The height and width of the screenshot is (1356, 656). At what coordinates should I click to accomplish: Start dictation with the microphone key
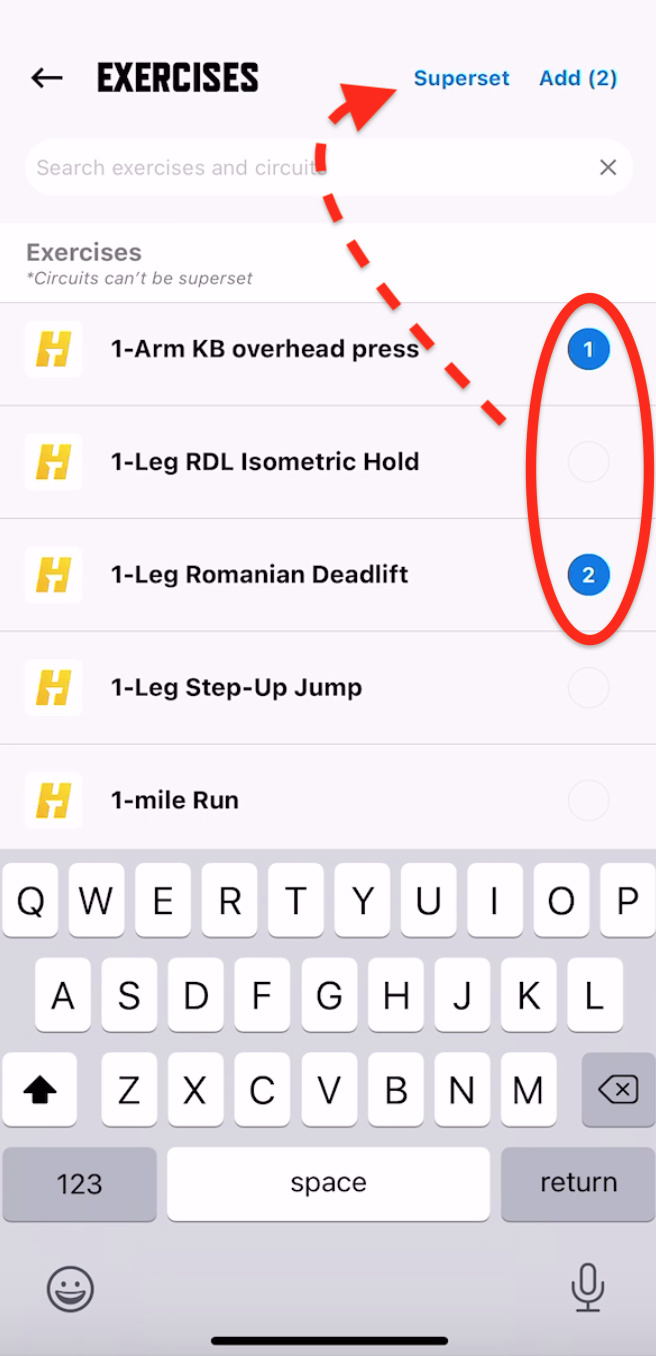[x=588, y=1288]
